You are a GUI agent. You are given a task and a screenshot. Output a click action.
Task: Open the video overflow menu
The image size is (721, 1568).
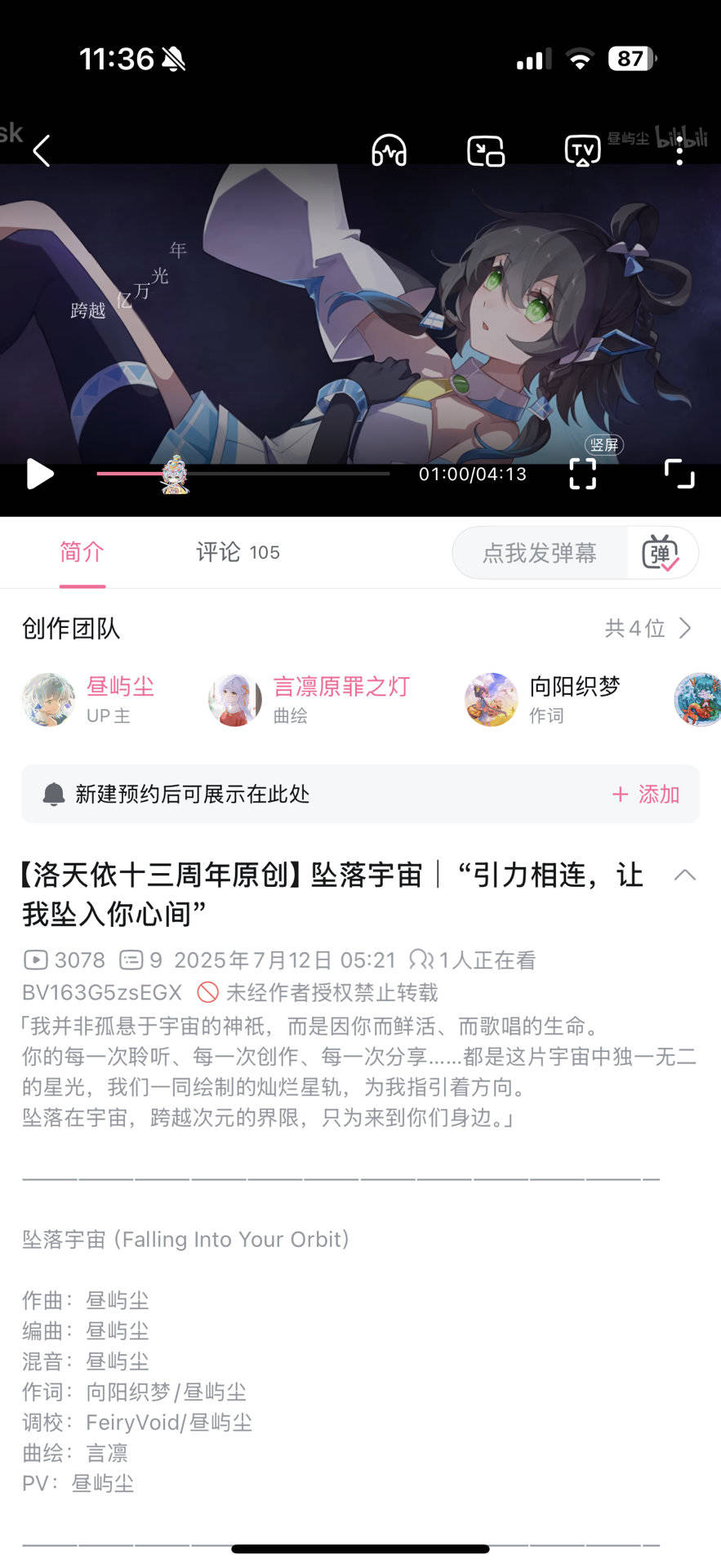click(x=679, y=151)
